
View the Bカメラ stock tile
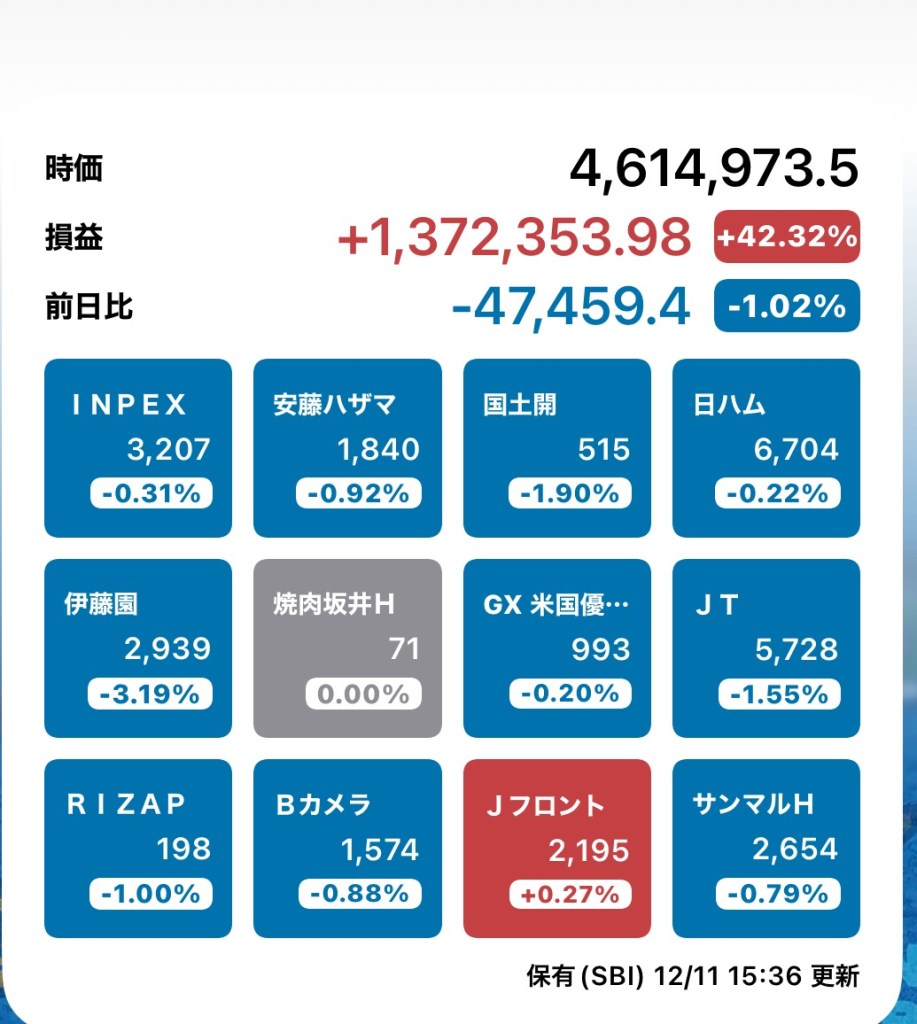[347, 848]
